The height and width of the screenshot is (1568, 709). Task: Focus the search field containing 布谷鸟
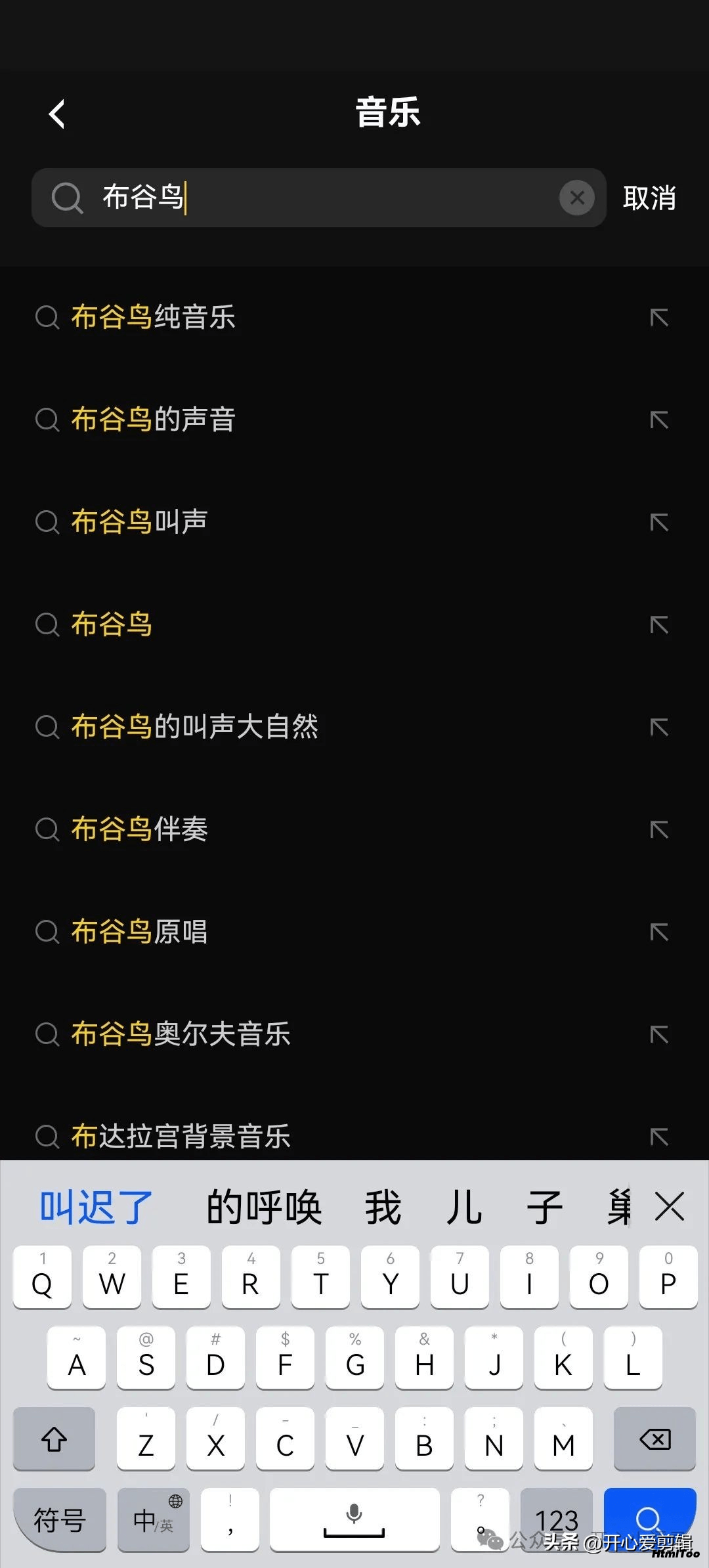tap(319, 198)
